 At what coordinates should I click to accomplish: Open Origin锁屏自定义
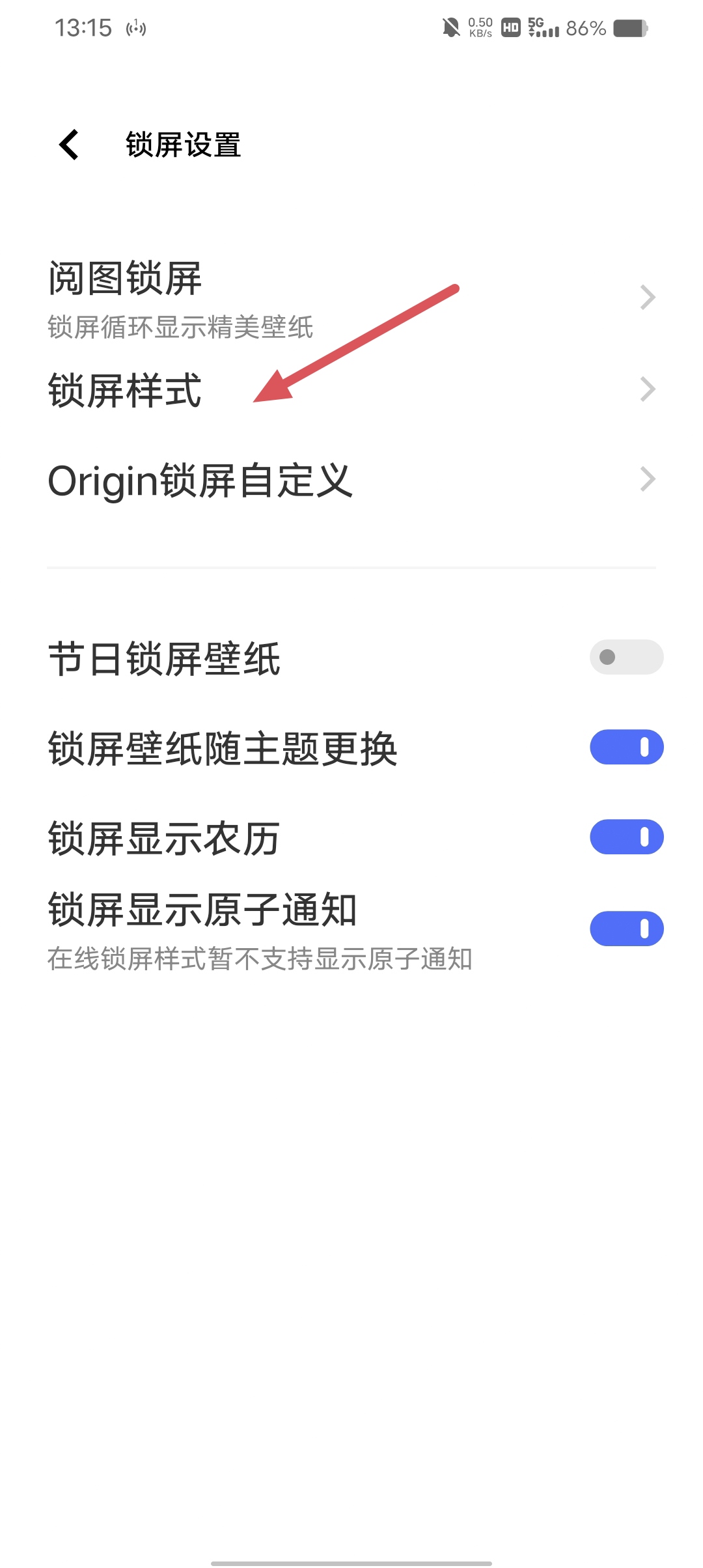351,480
